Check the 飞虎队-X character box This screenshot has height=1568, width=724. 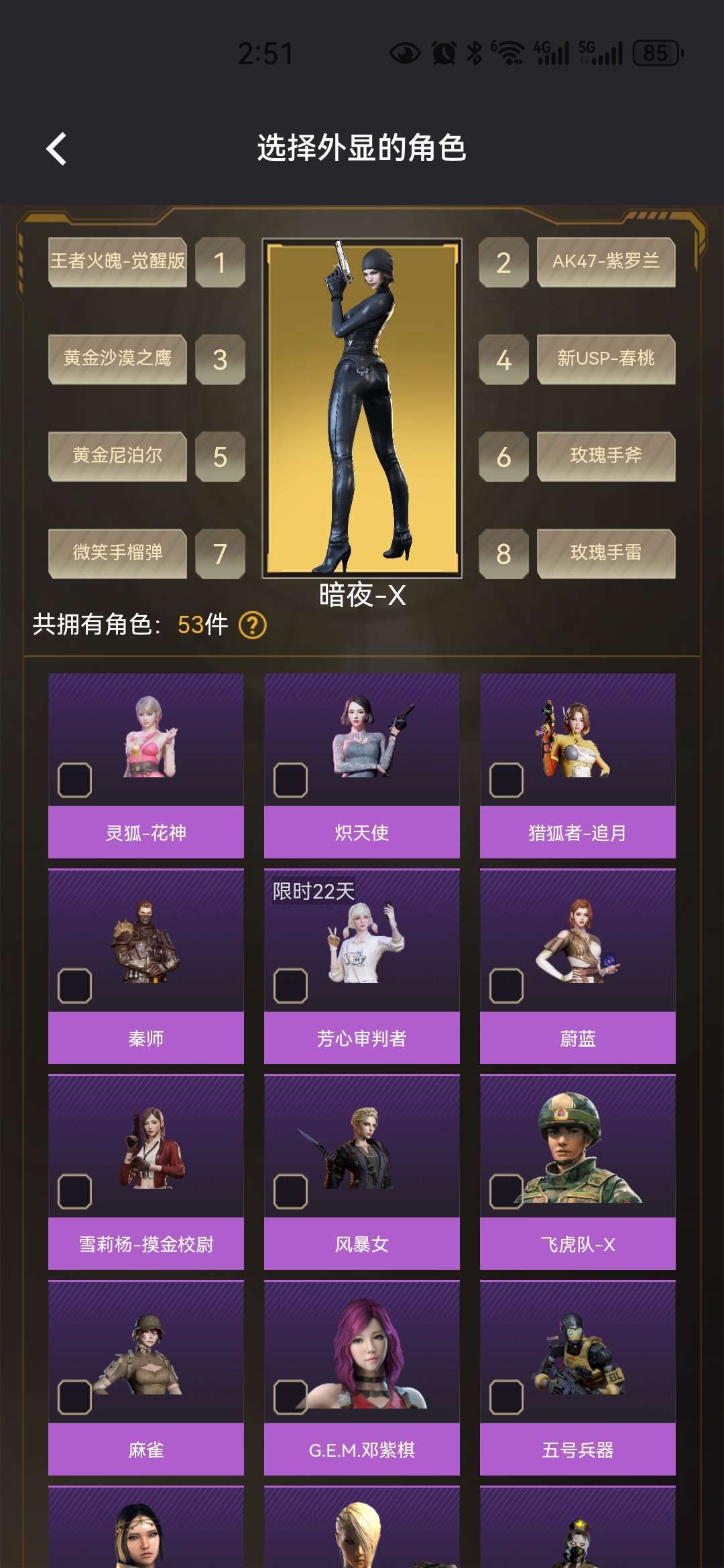pos(506,1191)
